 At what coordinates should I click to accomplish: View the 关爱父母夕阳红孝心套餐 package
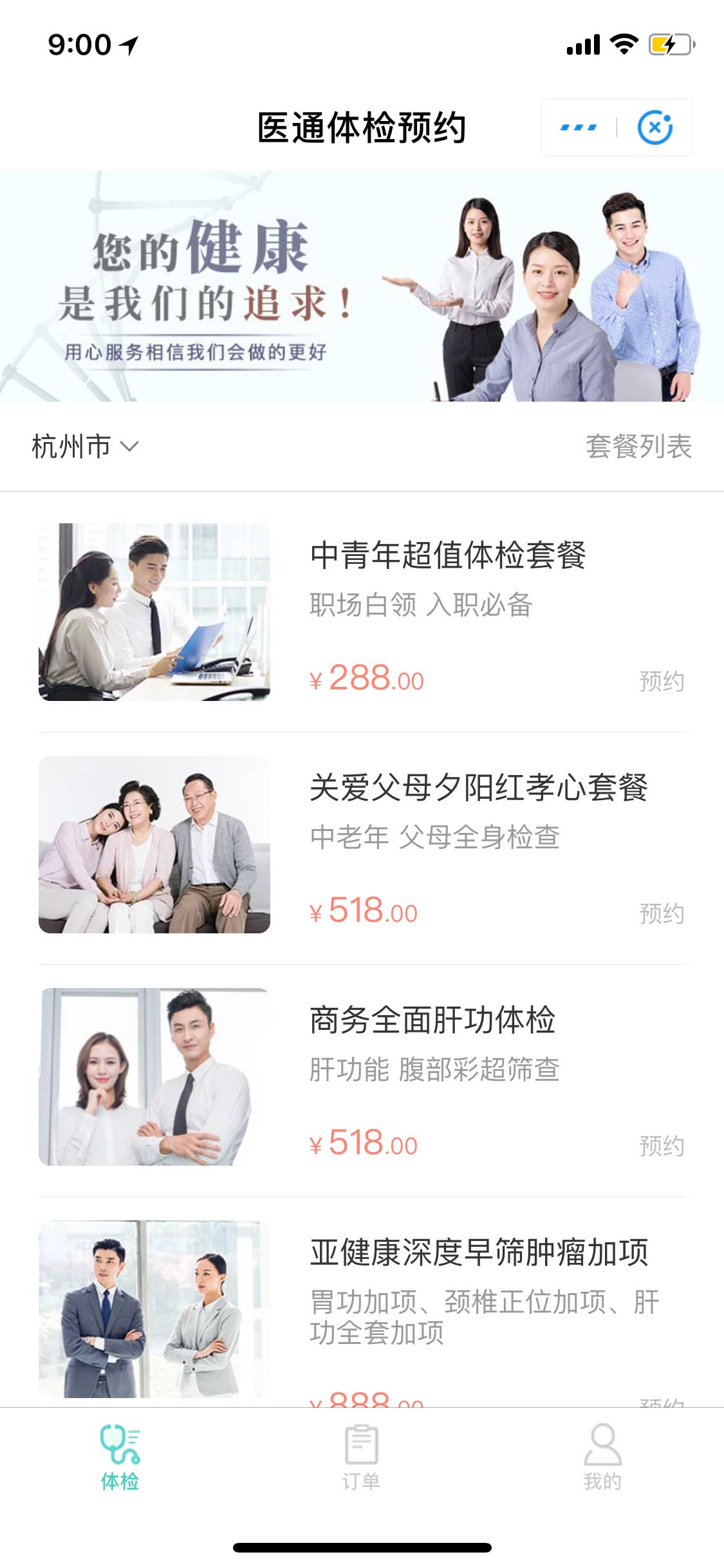pyautogui.click(x=478, y=787)
